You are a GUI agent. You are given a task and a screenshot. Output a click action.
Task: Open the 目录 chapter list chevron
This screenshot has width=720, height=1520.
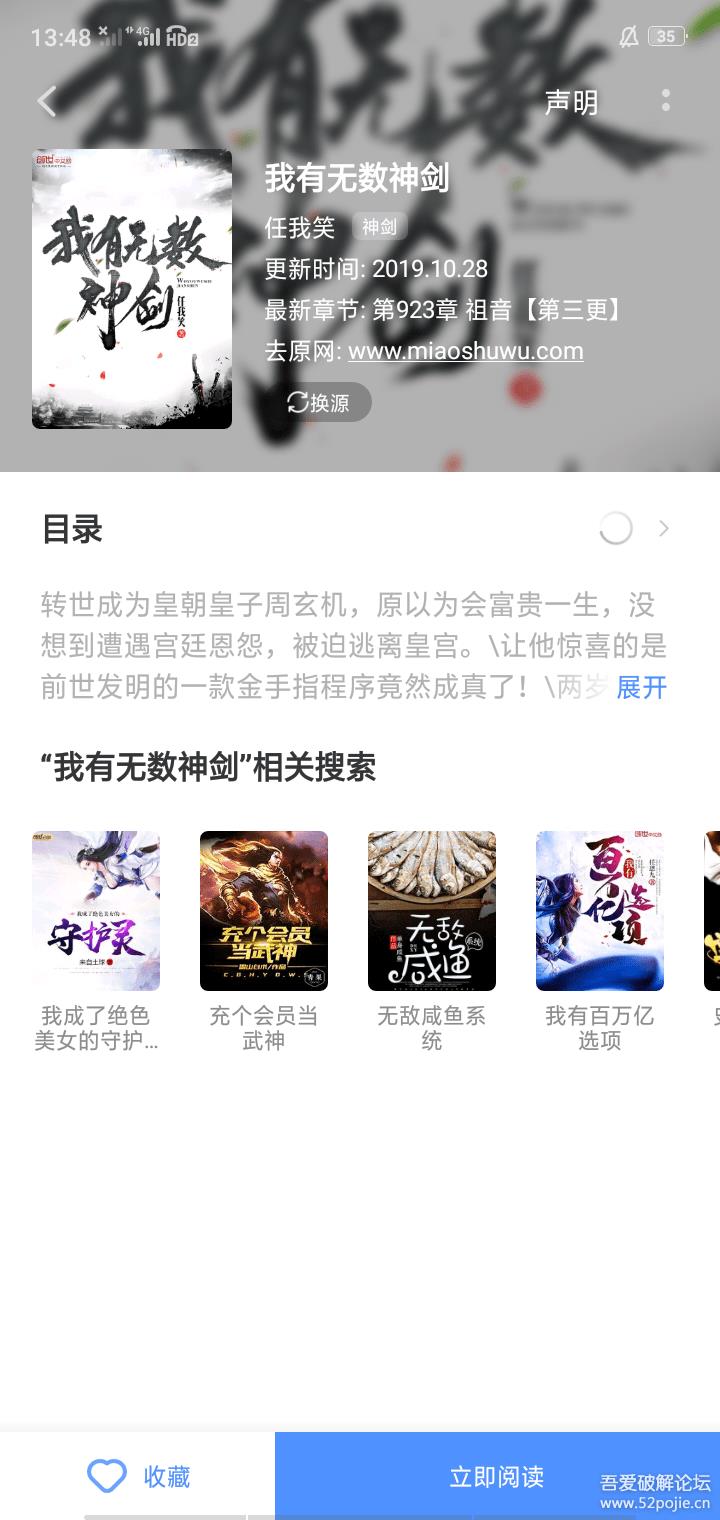[663, 529]
